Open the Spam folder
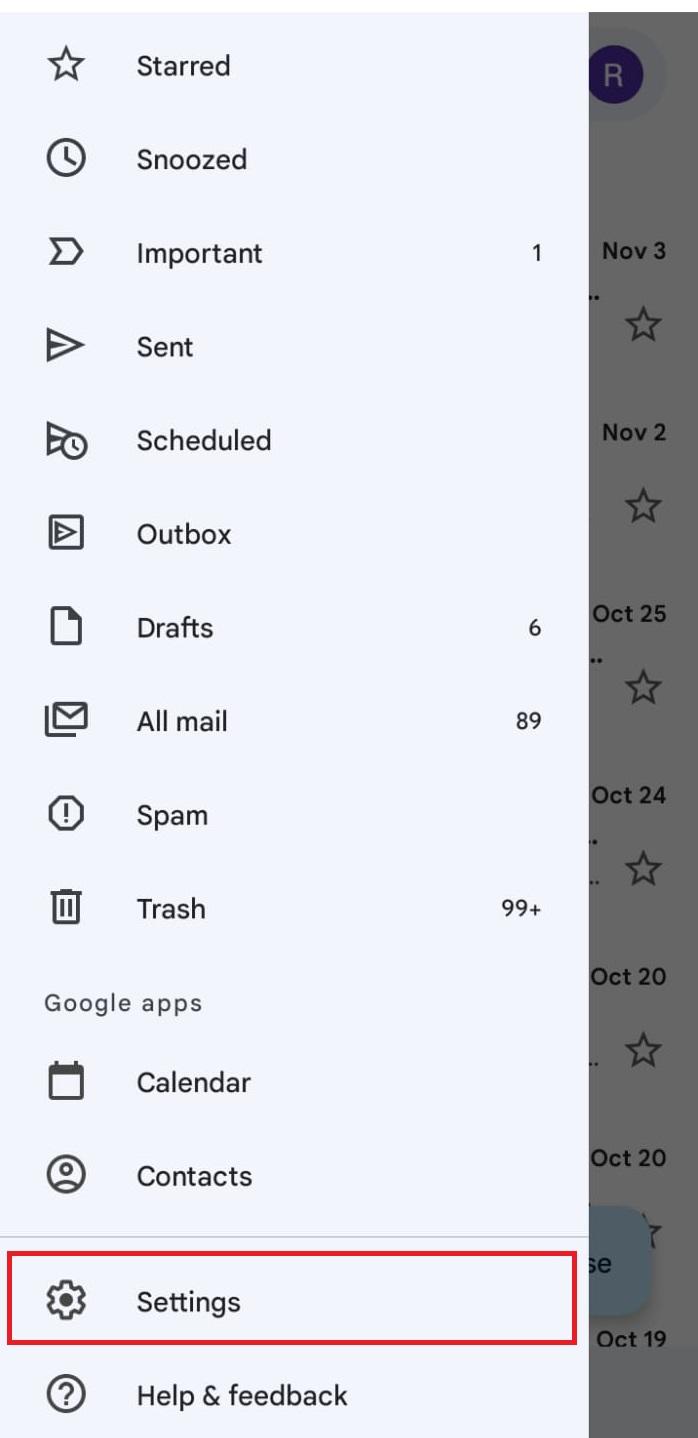 (172, 815)
